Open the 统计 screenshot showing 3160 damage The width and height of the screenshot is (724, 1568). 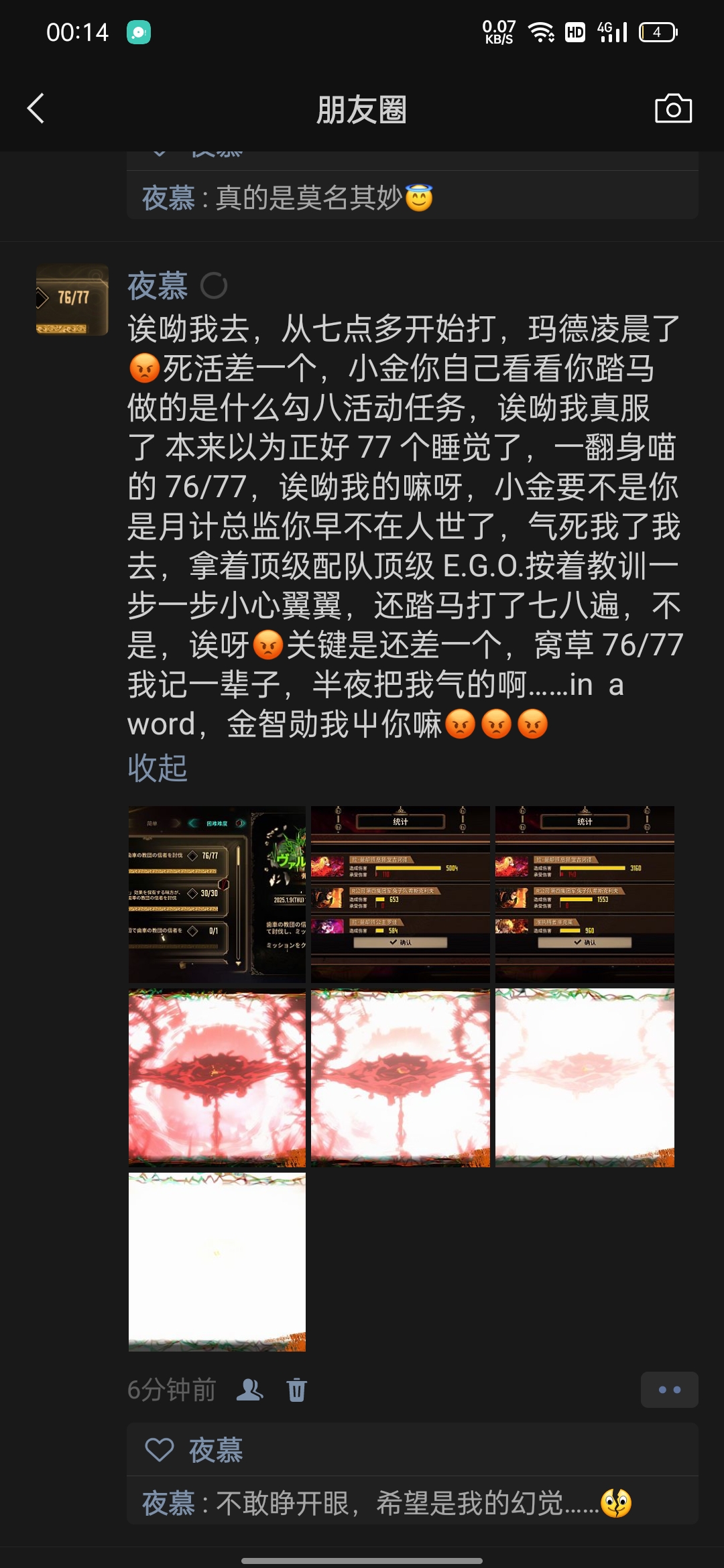point(585,894)
